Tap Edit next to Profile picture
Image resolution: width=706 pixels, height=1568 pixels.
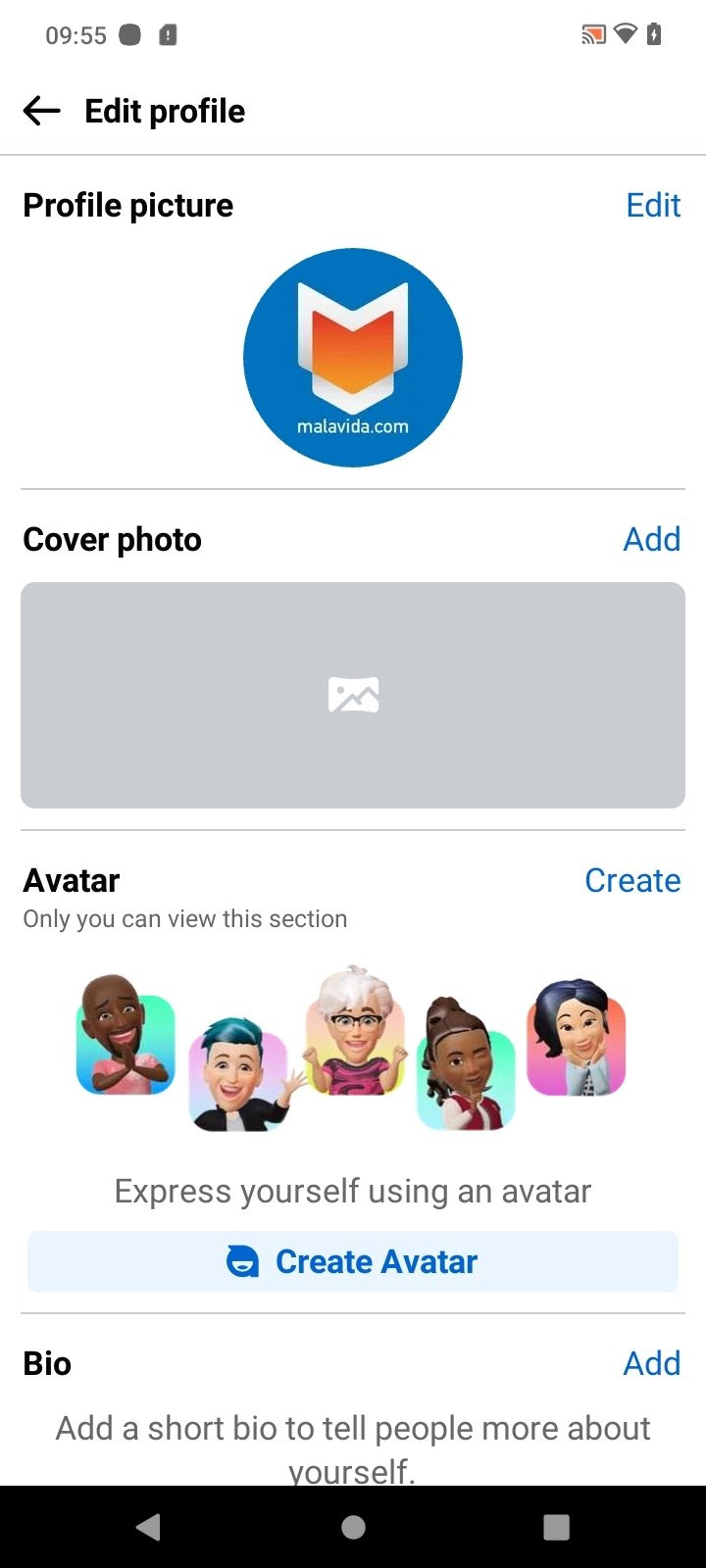653,205
